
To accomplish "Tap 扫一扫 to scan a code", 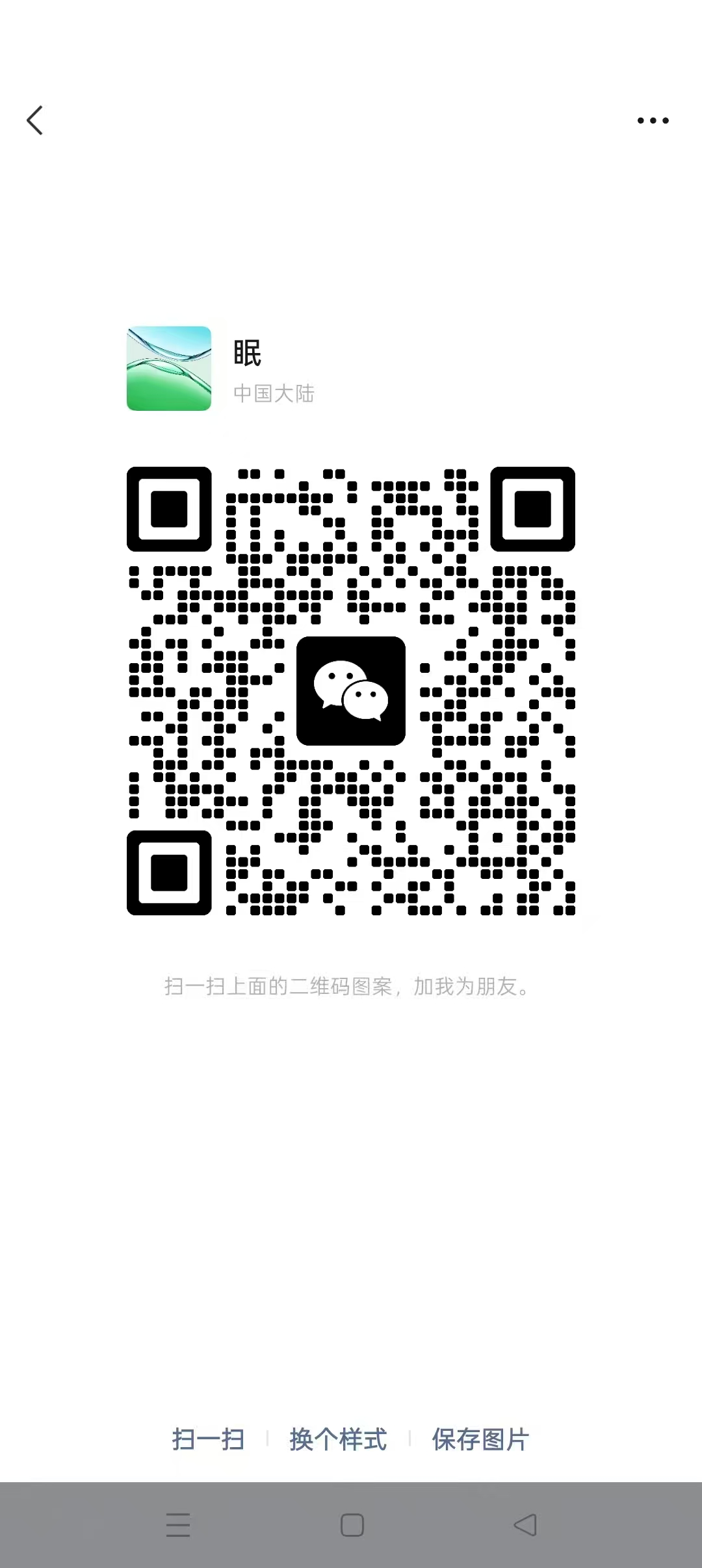I will [208, 1439].
